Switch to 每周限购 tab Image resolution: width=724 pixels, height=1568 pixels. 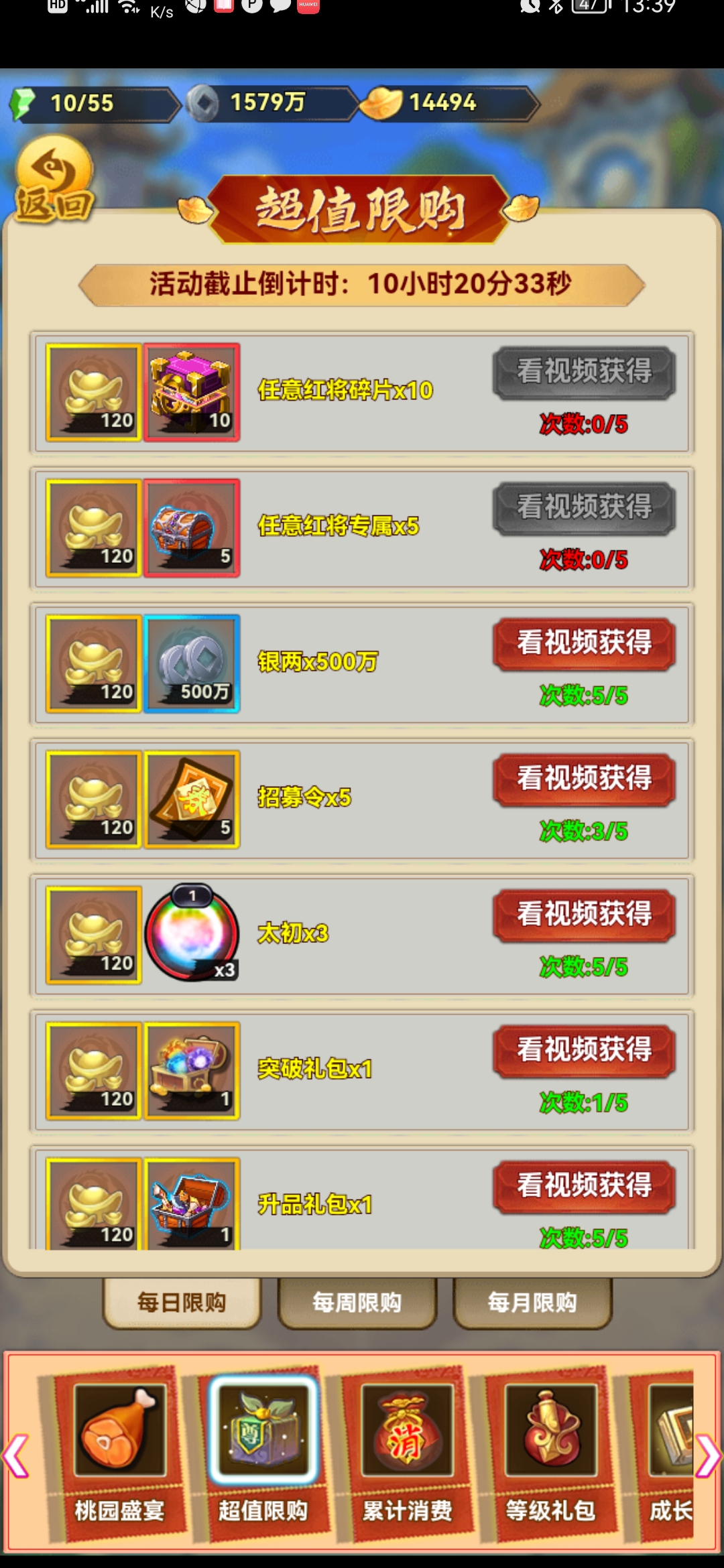click(x=357, y=1302)
